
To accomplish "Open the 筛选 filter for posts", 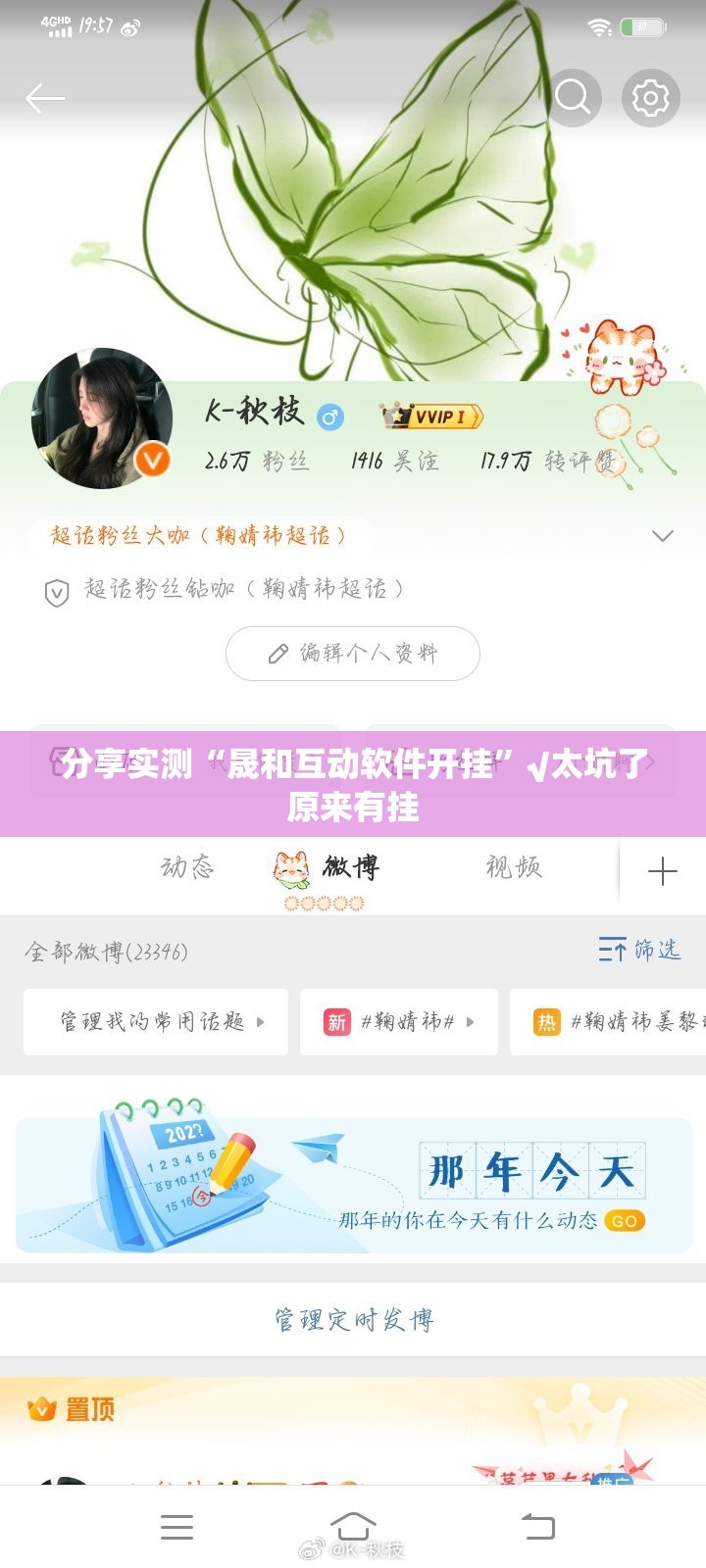I will (x=639, y=950).
